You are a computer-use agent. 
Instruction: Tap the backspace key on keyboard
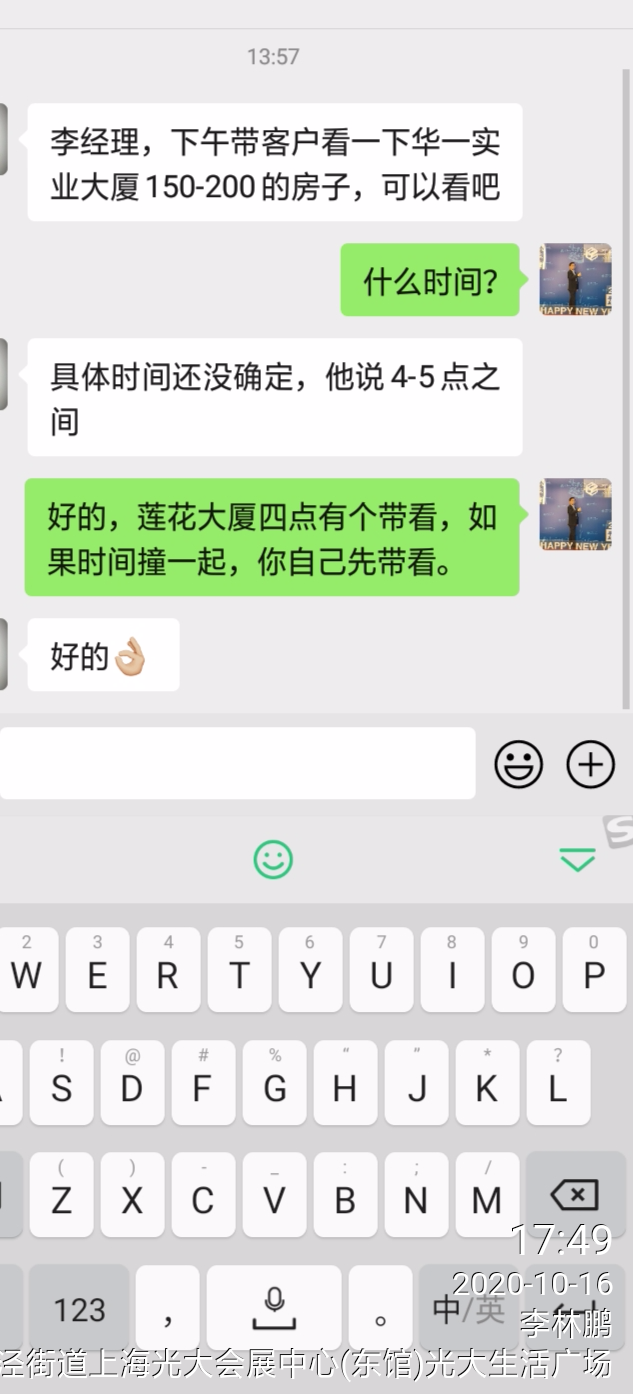coord(574,1195)
